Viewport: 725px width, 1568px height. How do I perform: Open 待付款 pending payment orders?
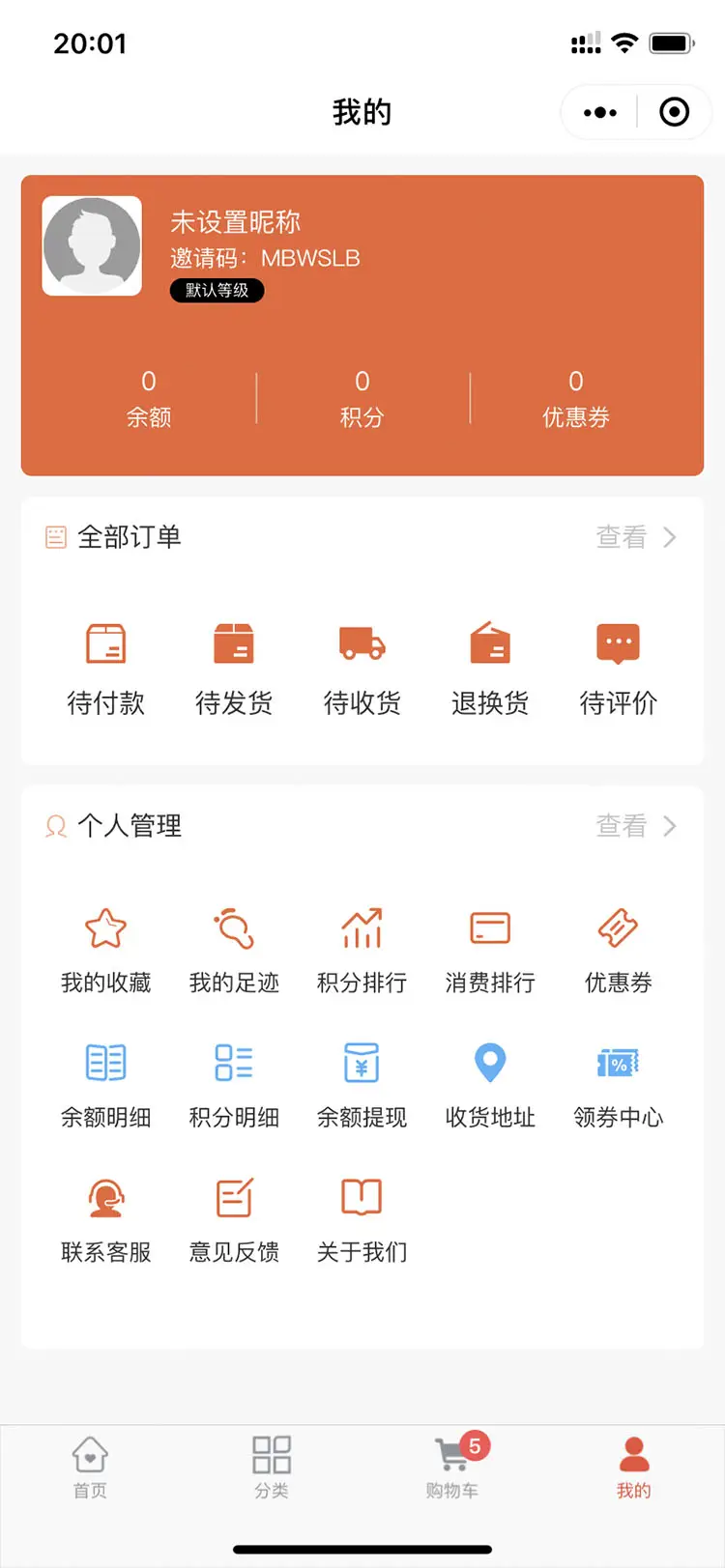click(106, 667)
